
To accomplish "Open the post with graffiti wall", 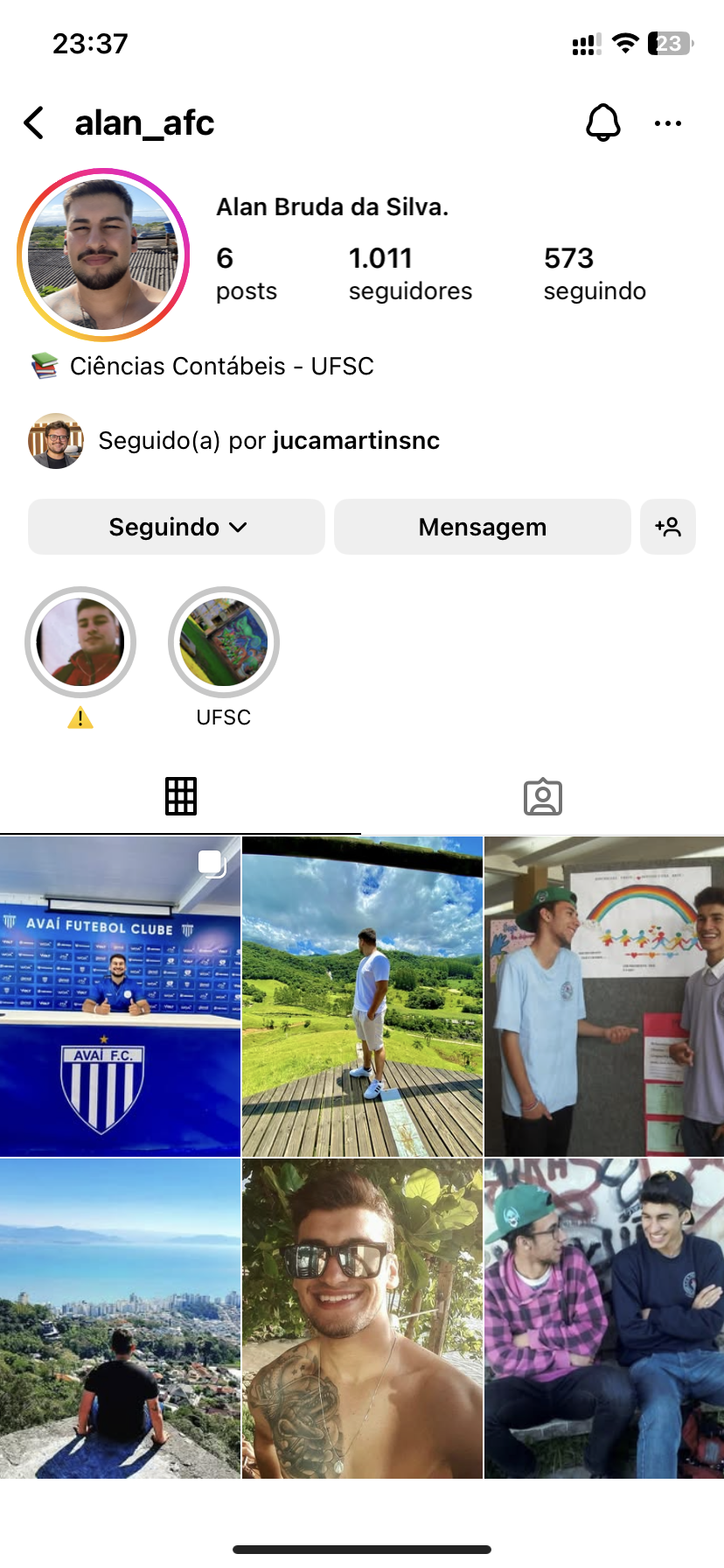I will pyautogui.click(x=604, y=1319).
